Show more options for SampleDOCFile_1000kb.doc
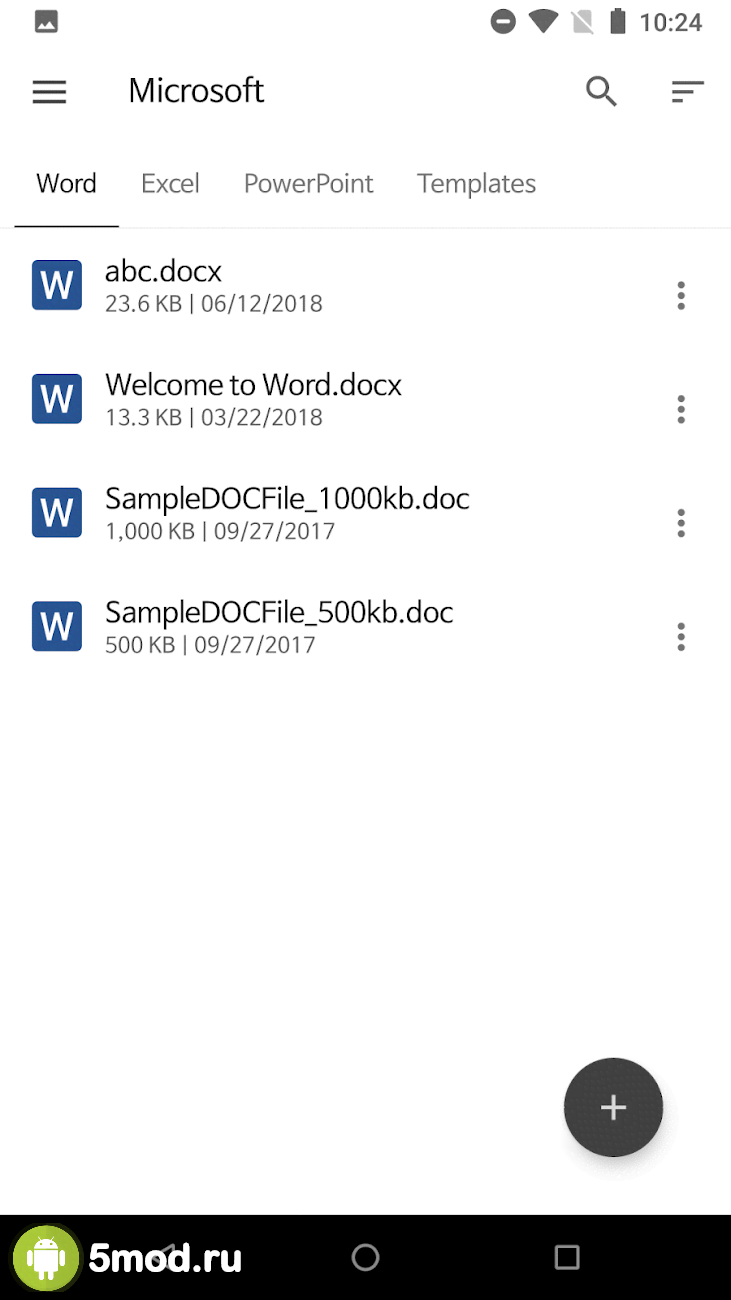Screen dimensions: 731x1300 681,523
